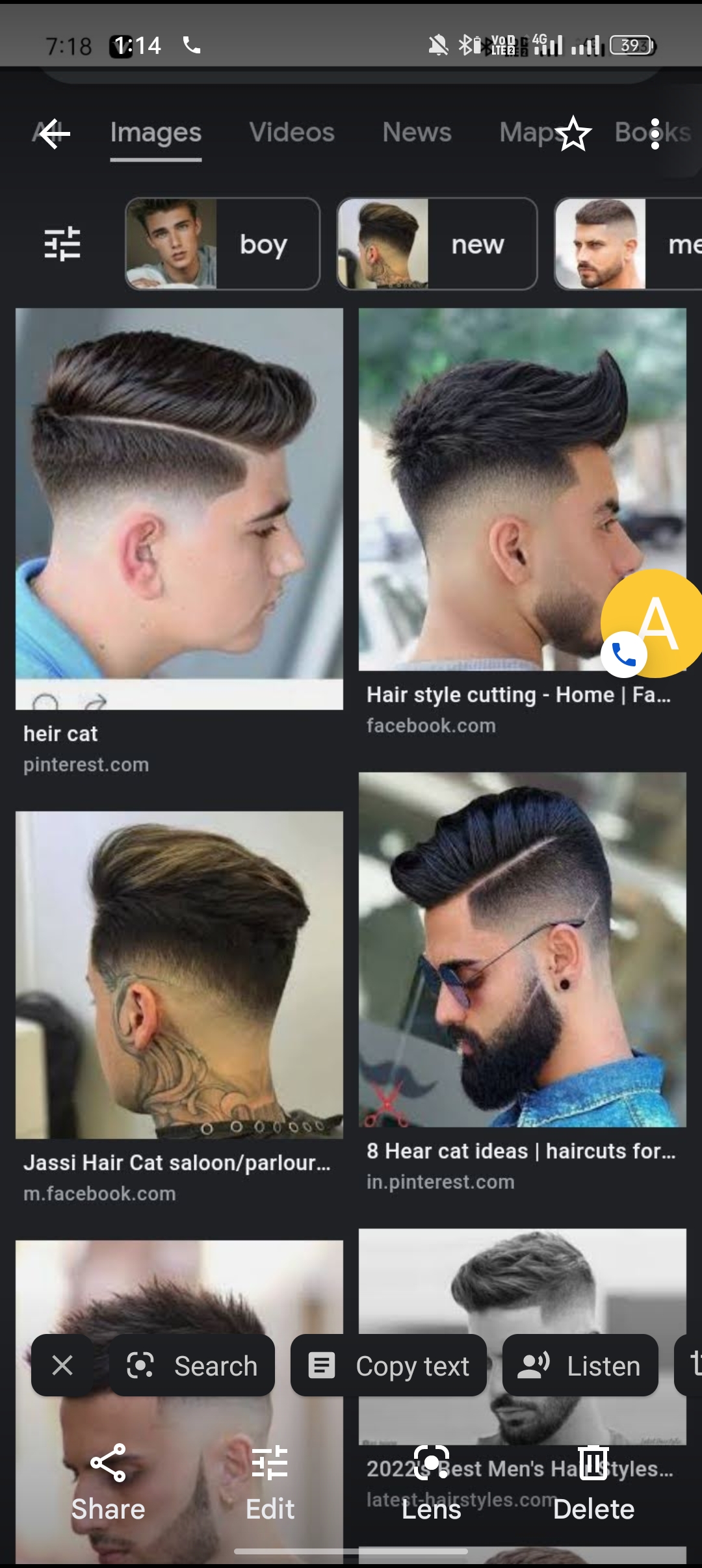Switch to the News tab
Viewport: 702px width, 1568px height.
point(417,133)
